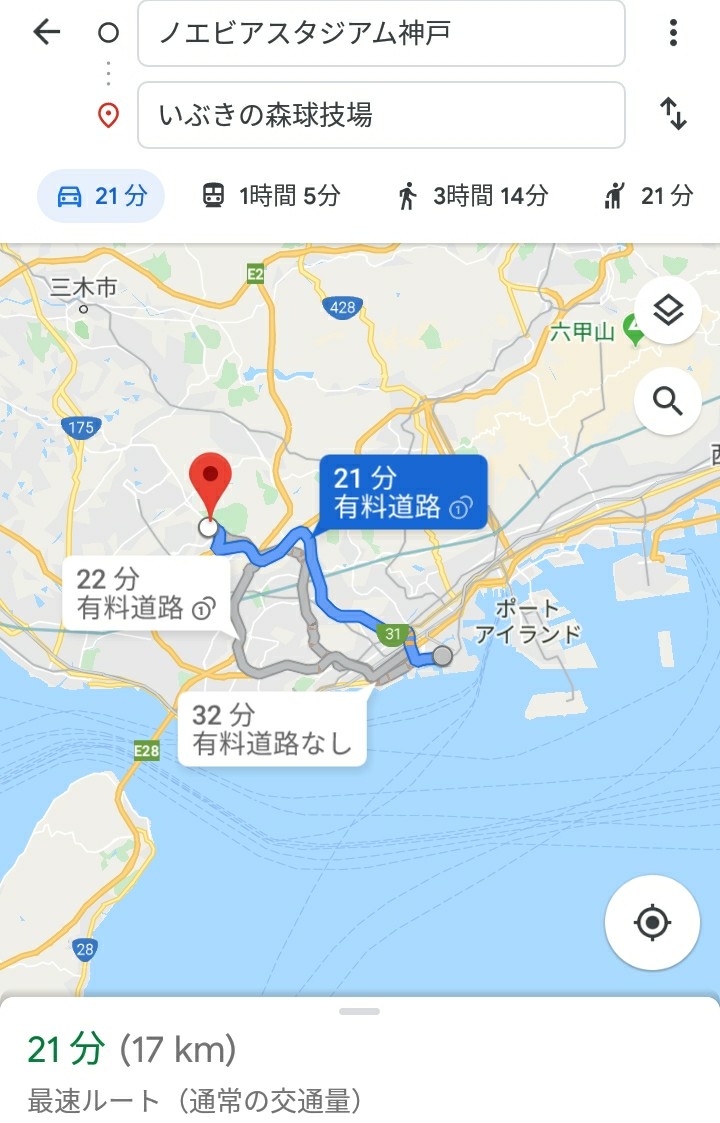
Task: Edit the destination いぶきの森球技場
Action: (380, 115)
